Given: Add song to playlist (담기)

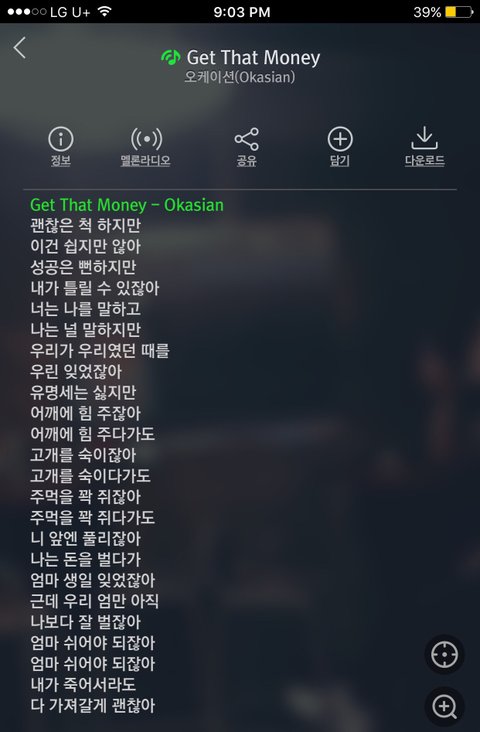Looking at the screenshot, I should [340, 147].
